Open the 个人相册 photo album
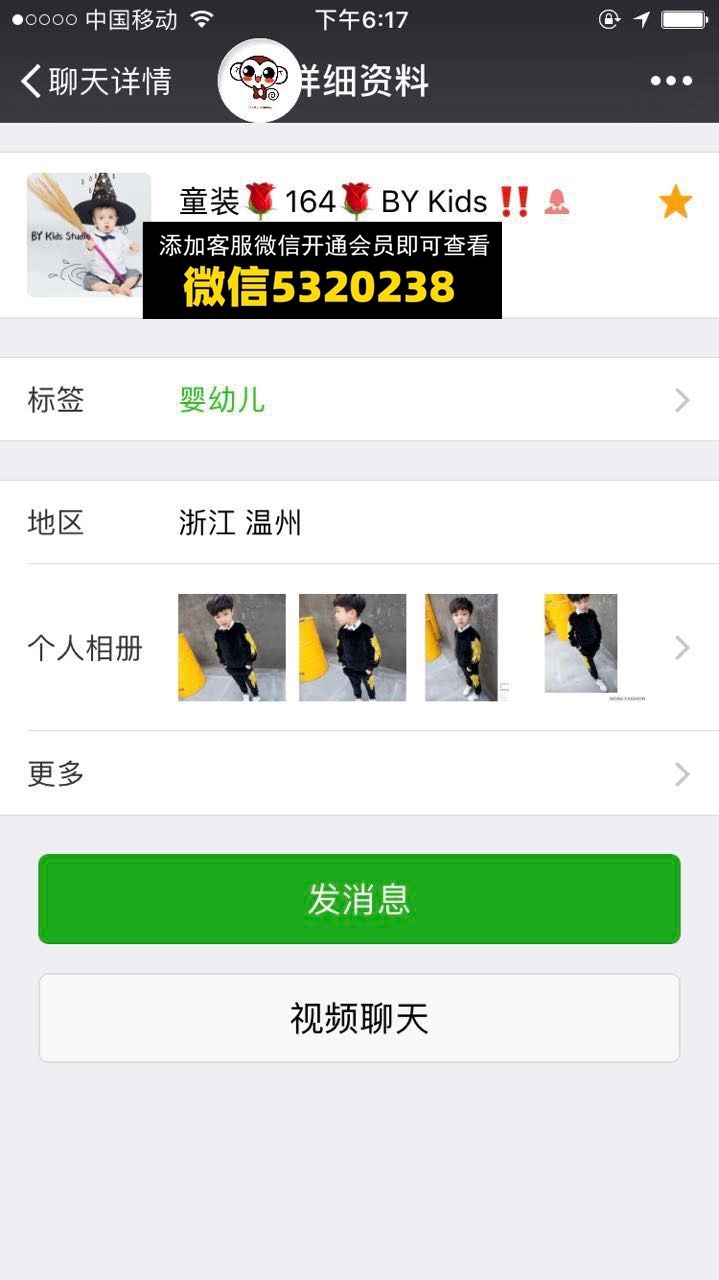 click(x=359, y=647)
